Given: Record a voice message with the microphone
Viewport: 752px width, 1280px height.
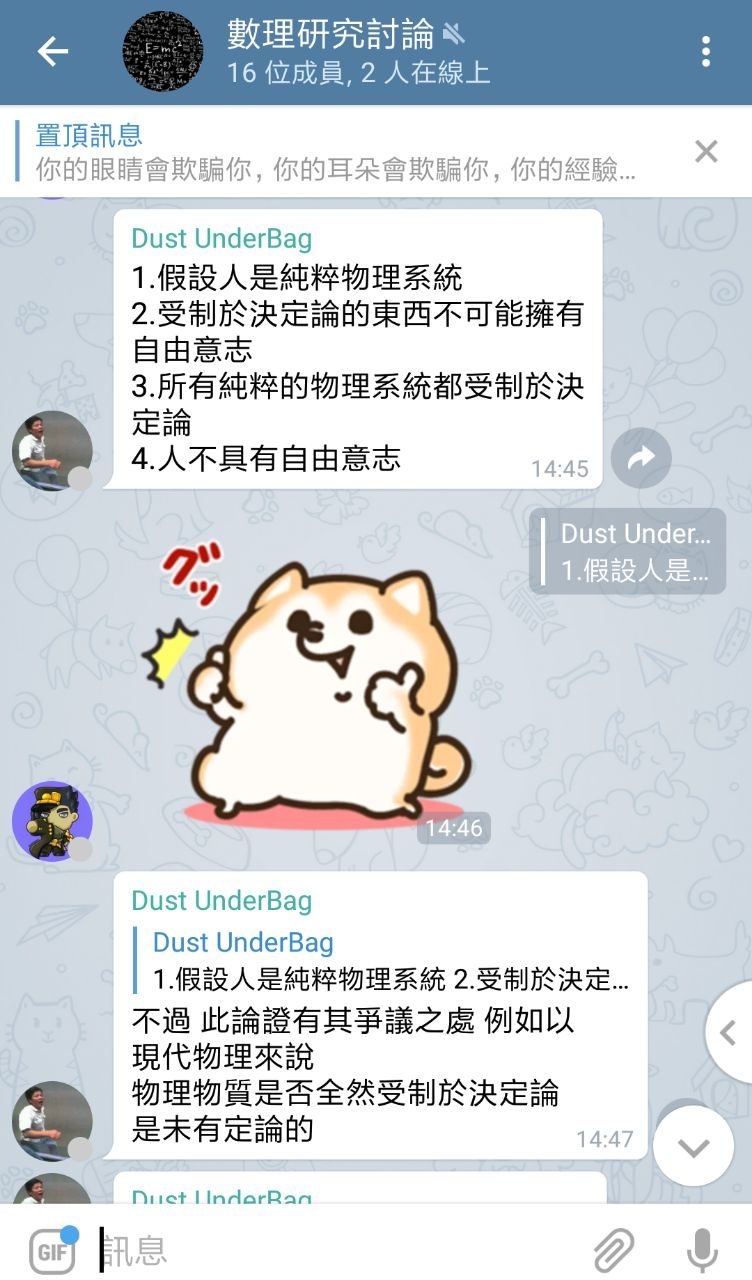Looking at the screenshot, I should click(x=702, y=1250).
